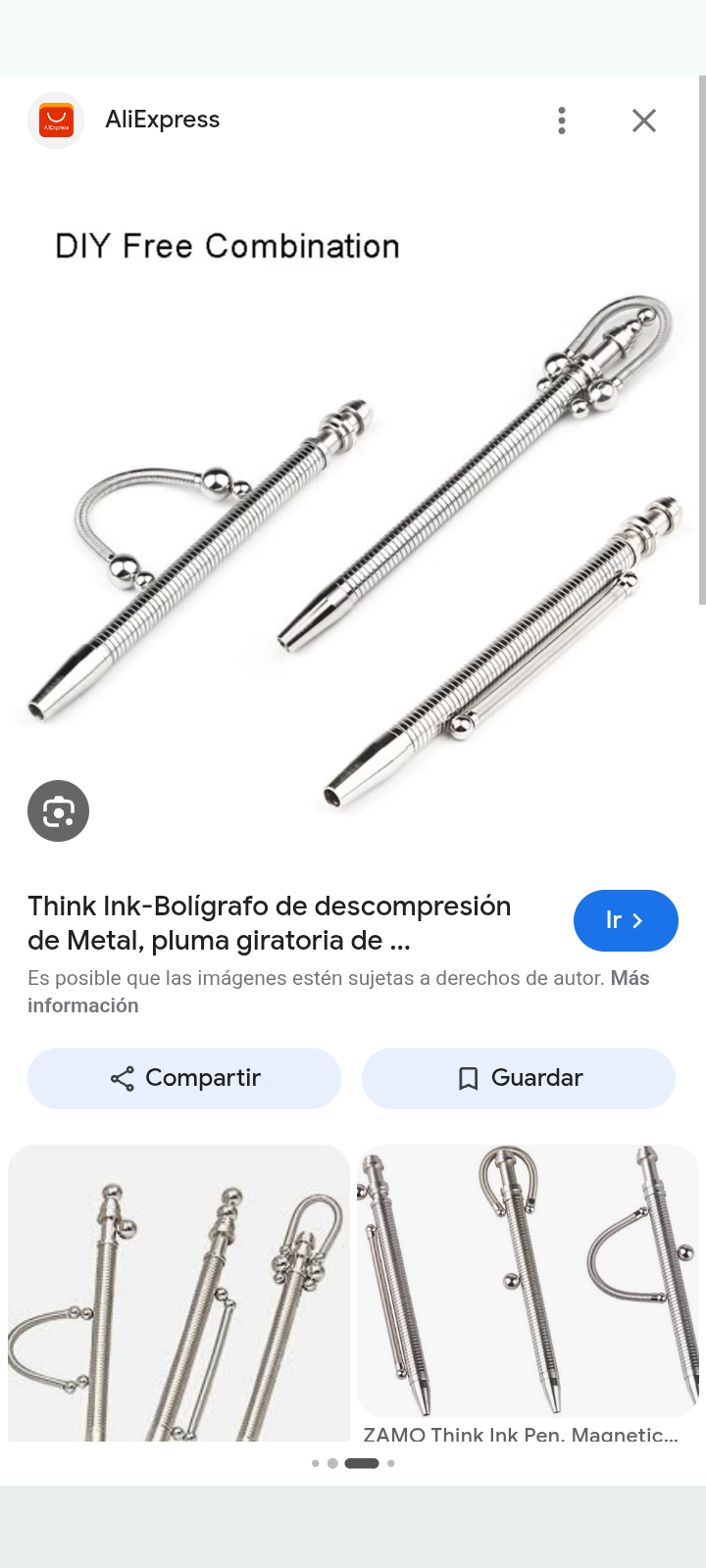Tap the bookmark icon inside the Guardar button
This screenshot has height=1568, width=706.
[468, 1078]
